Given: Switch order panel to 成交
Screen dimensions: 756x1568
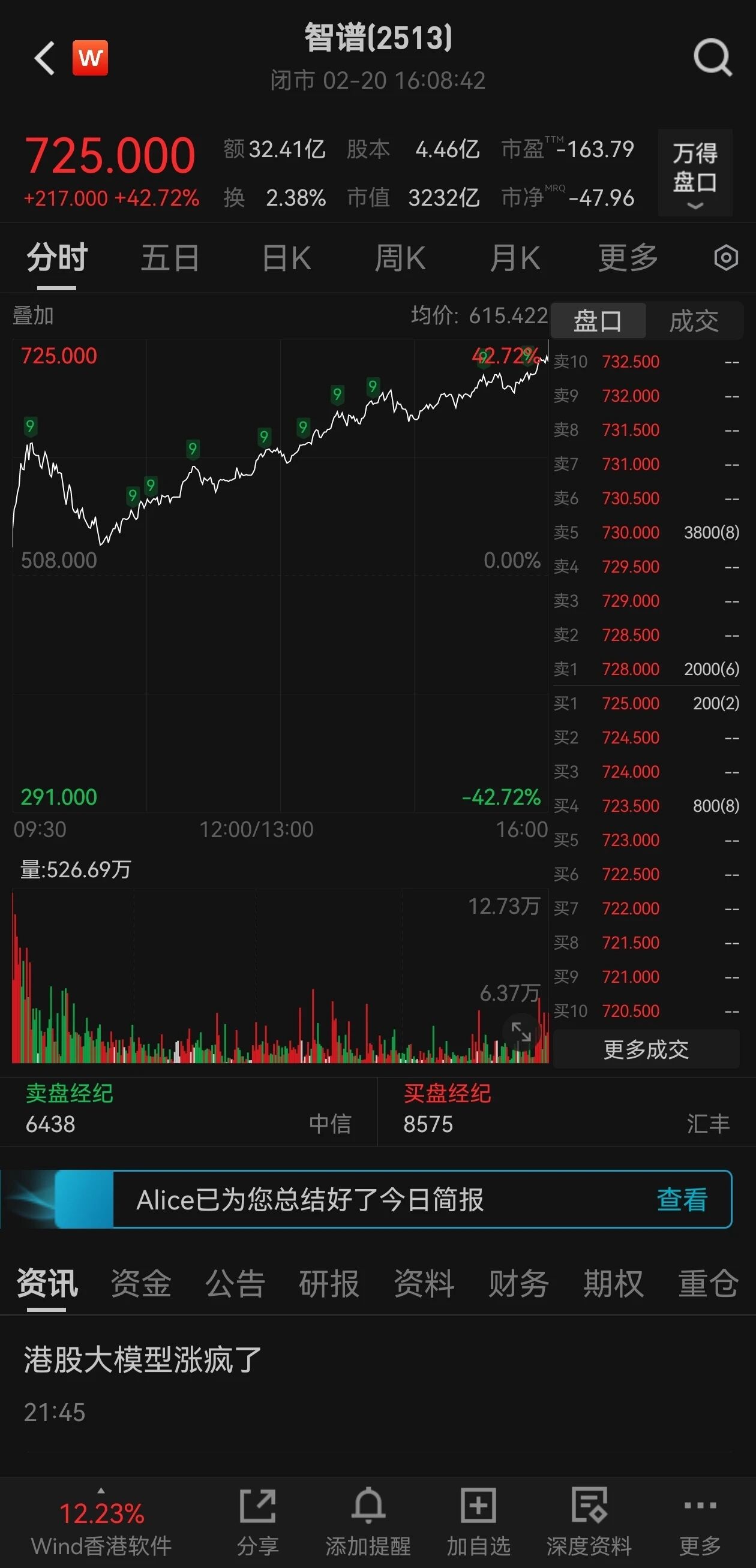Looking at the screenshot, I should [693, 321].
